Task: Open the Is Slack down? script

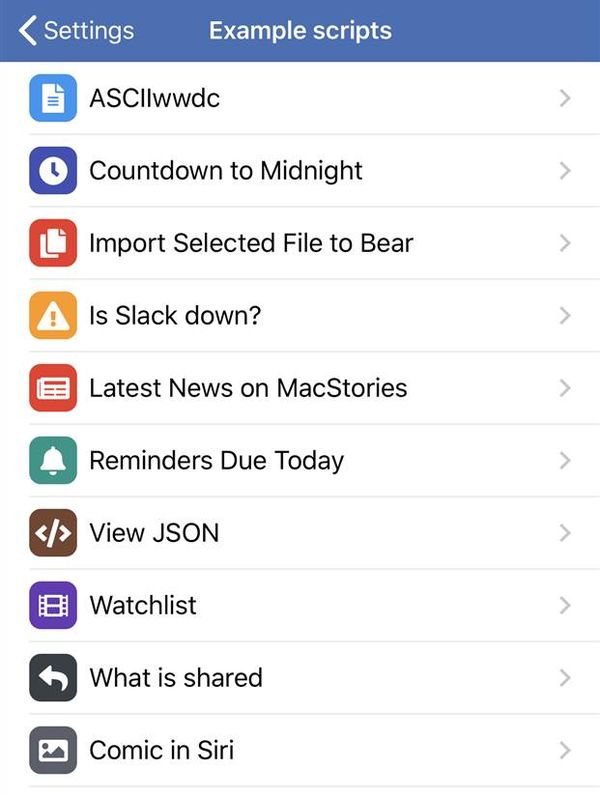Action: pos(300,316)
